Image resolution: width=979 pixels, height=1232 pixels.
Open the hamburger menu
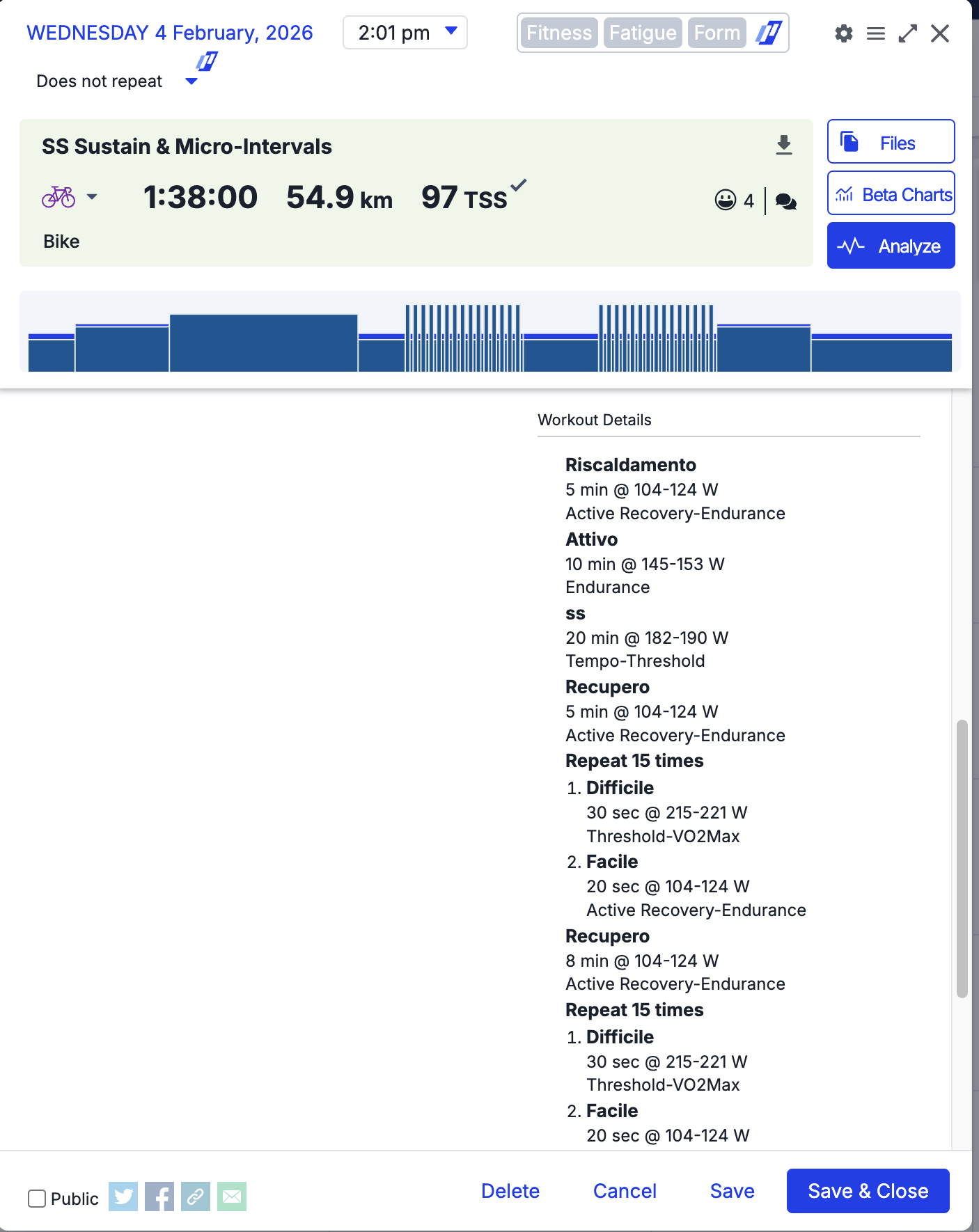pyautogui.click(x=875, y=33)
